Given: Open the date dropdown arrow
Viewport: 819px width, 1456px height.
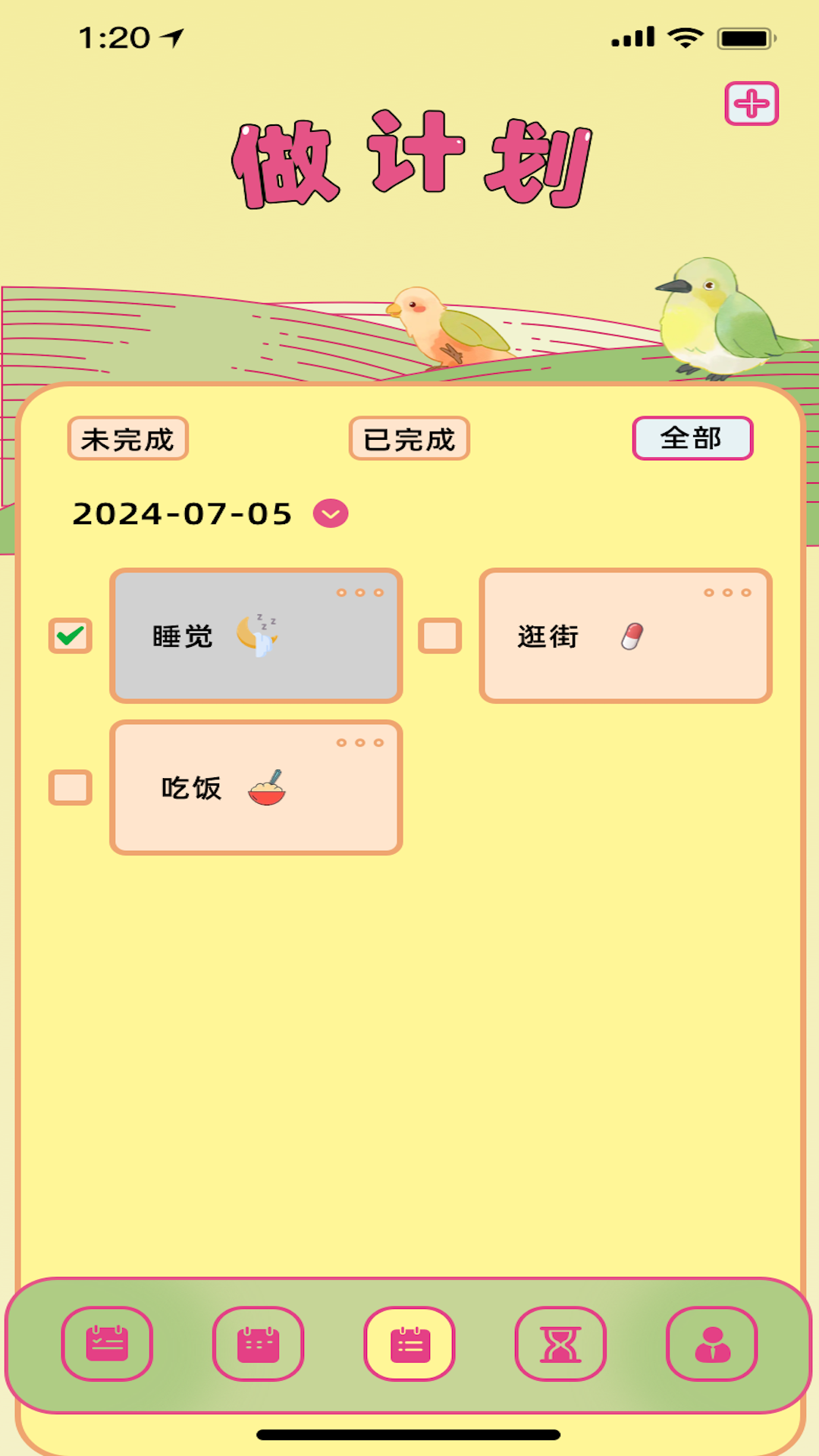Looking at the screenshot, I should coord(329,513).
